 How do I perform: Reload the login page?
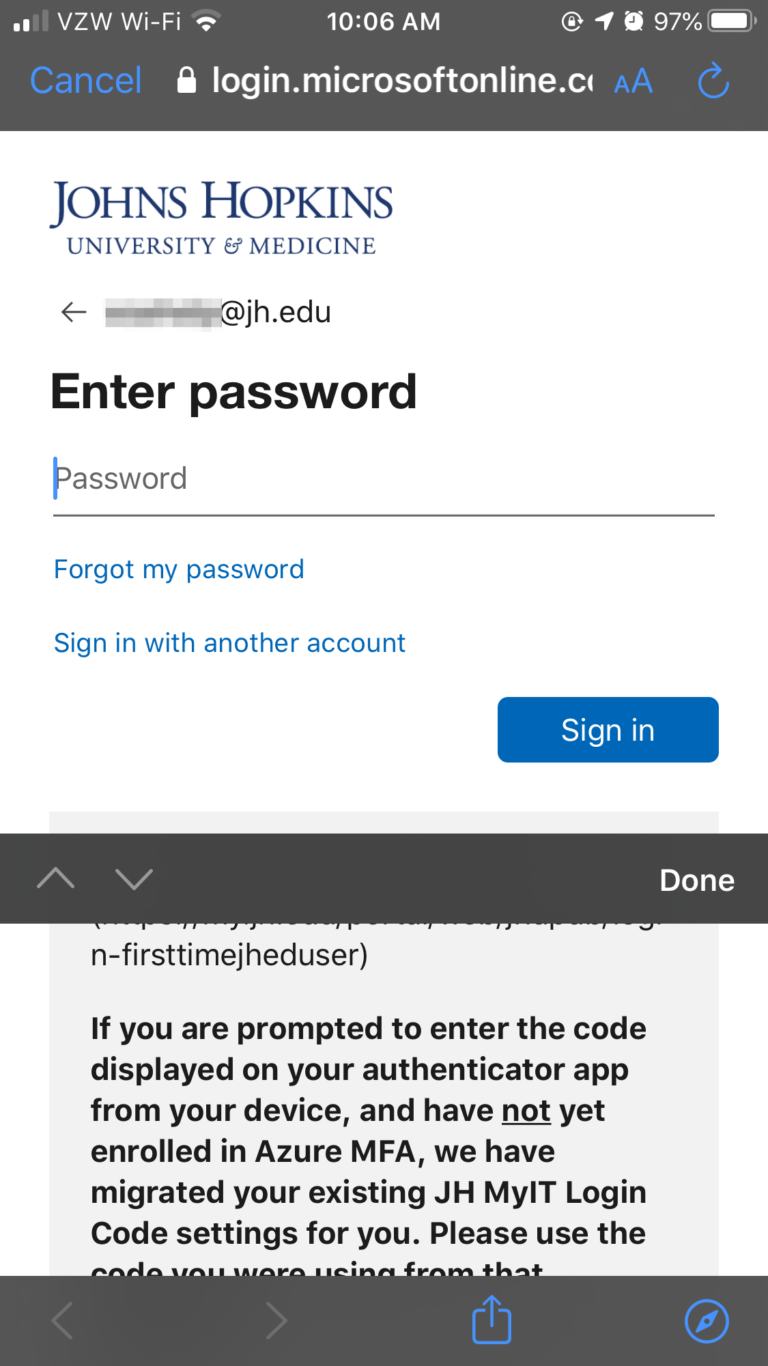coord(713,81)
